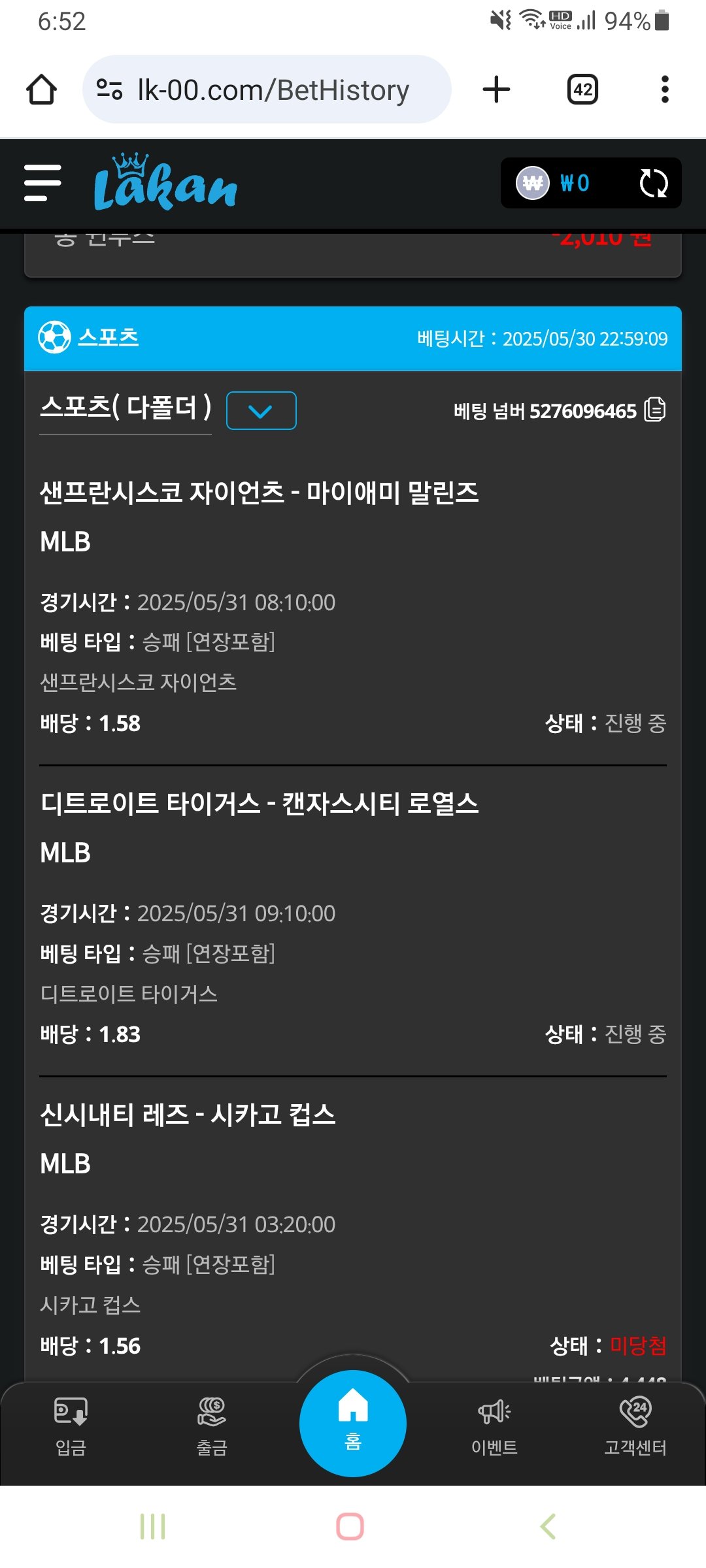The height and width of the screenshot is (1568, 706).
Task: Tap the Lakan logo
Action: pos(165,184)
